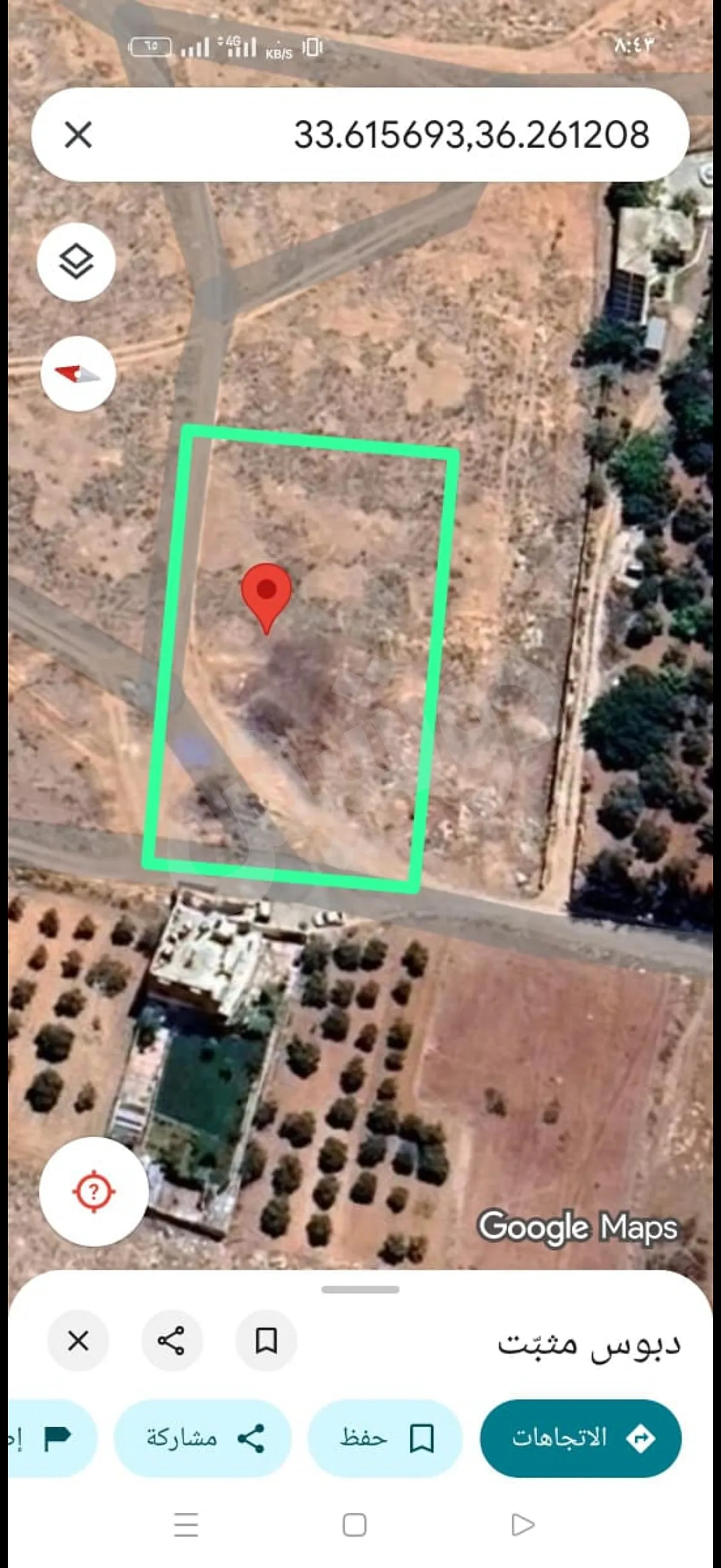Tap the compass to reset map orientation
721x1568 pixels.
77,374
